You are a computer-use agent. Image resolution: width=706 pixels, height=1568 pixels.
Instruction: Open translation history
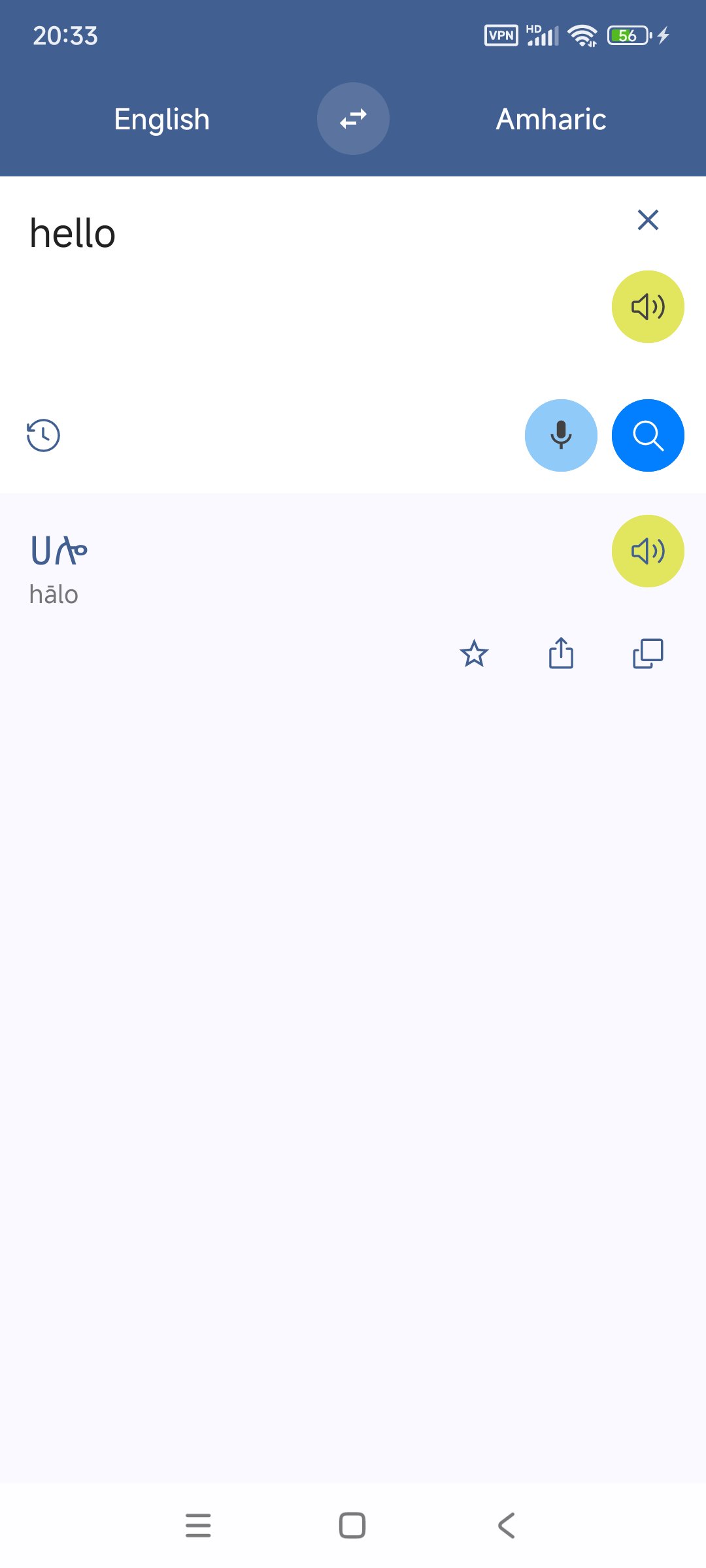coord(43,435)
